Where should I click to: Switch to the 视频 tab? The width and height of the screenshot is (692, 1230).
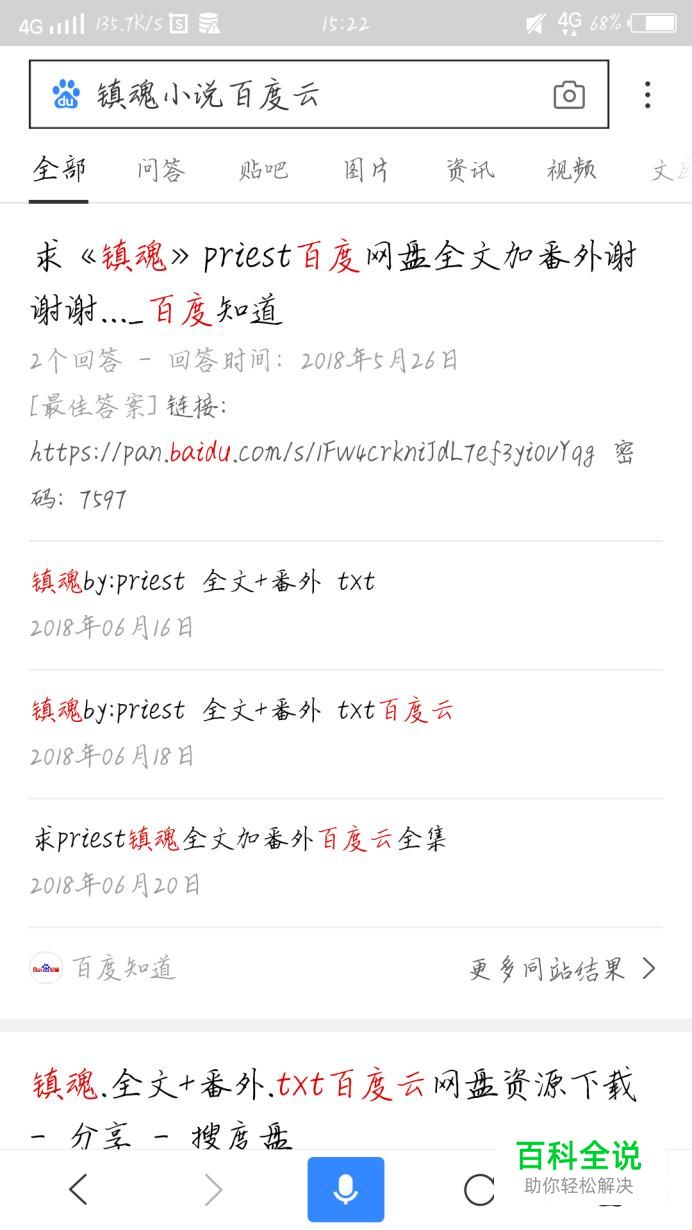pyautogui.click(x=572, y=170)
